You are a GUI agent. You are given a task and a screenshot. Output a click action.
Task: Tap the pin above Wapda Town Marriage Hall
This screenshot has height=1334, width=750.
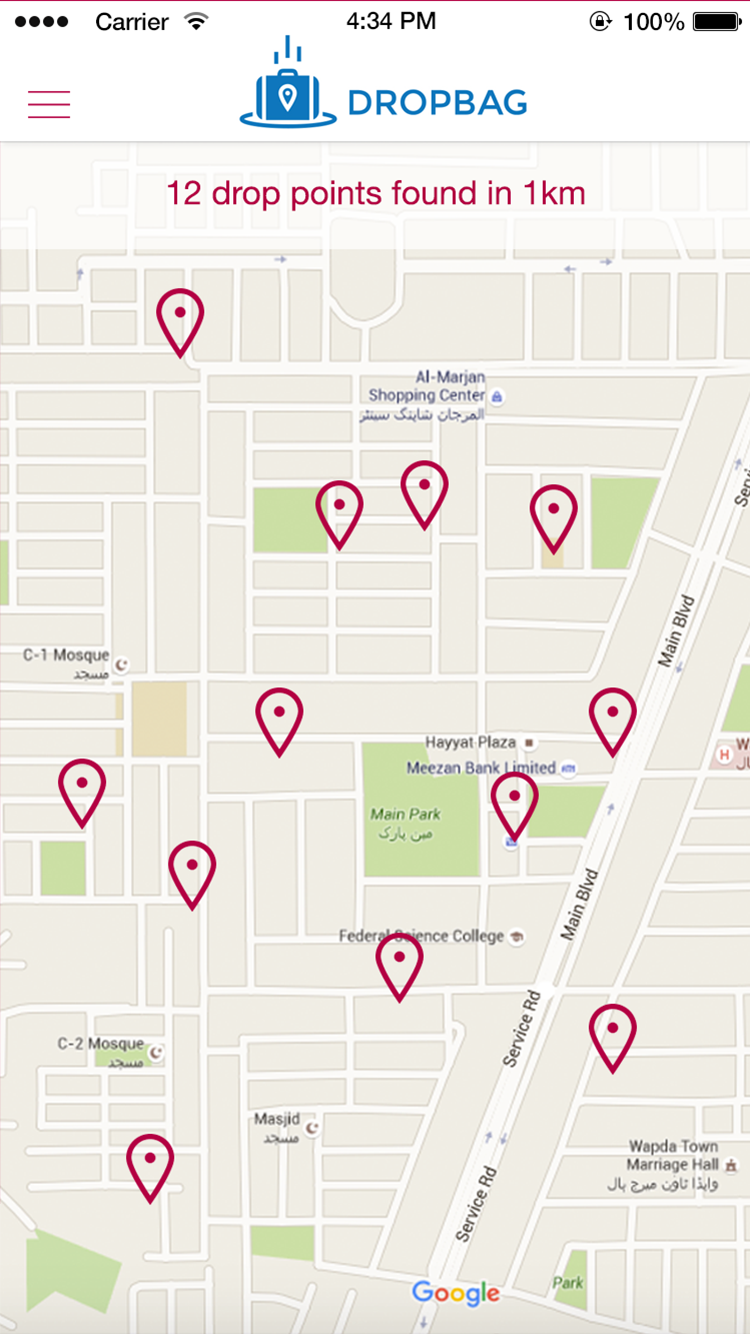coord(612,1035)
